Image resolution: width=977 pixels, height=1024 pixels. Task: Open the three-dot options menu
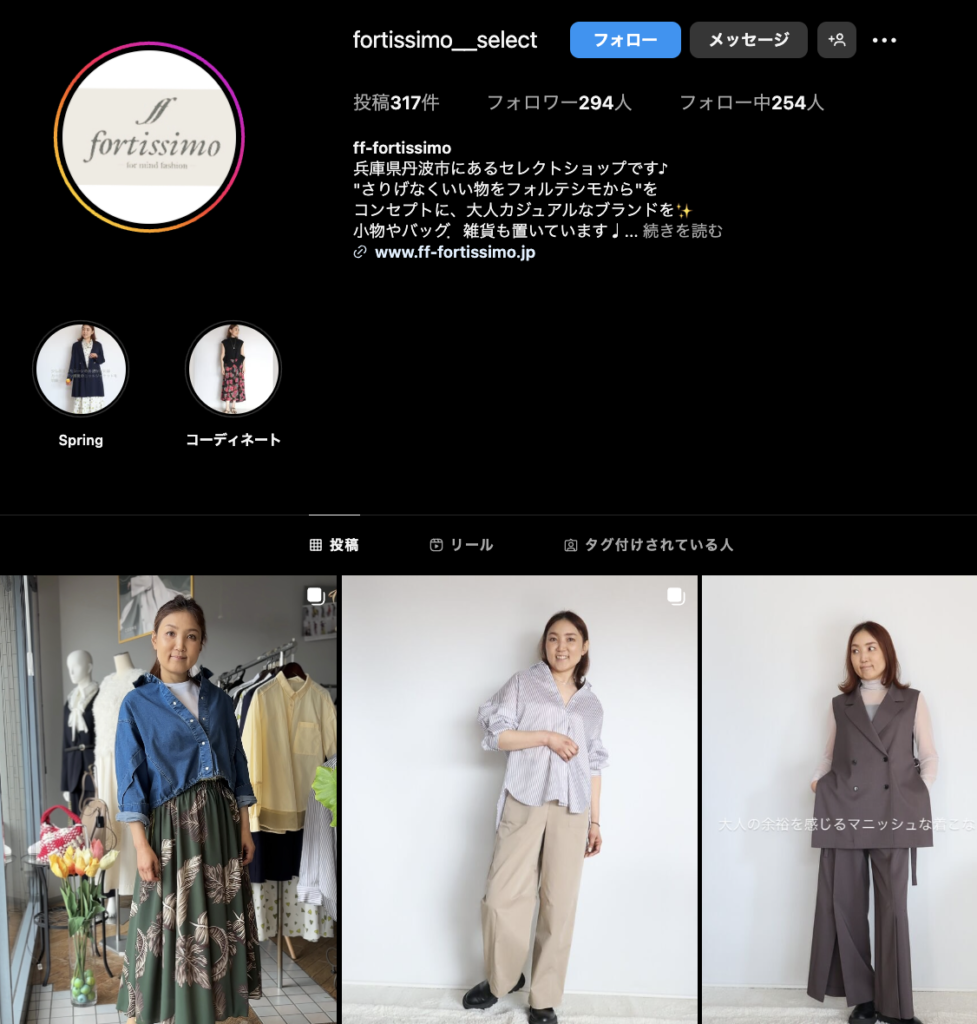(884, 40)
